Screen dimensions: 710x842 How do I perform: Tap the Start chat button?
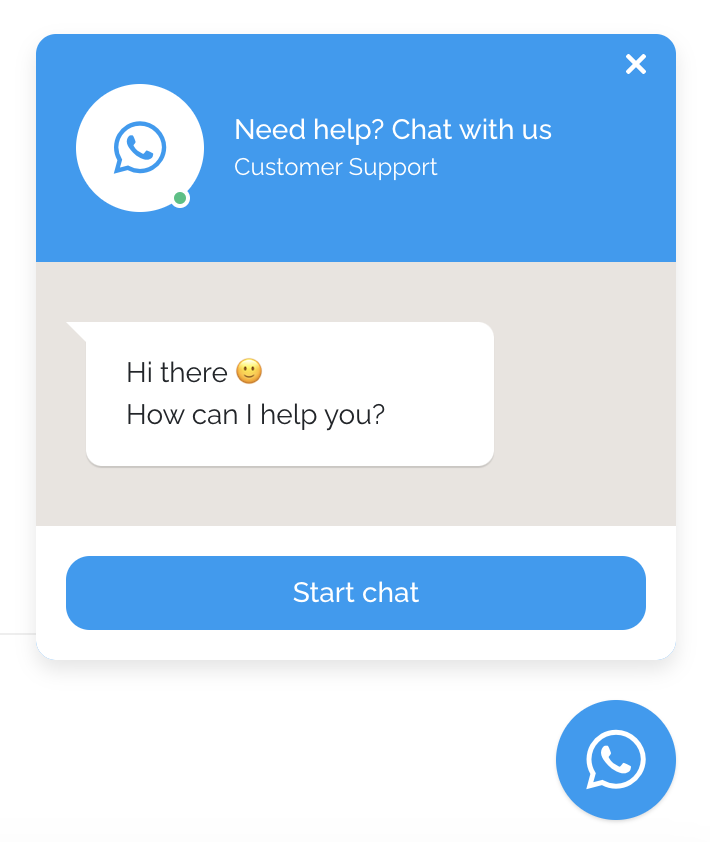(355, 593)
